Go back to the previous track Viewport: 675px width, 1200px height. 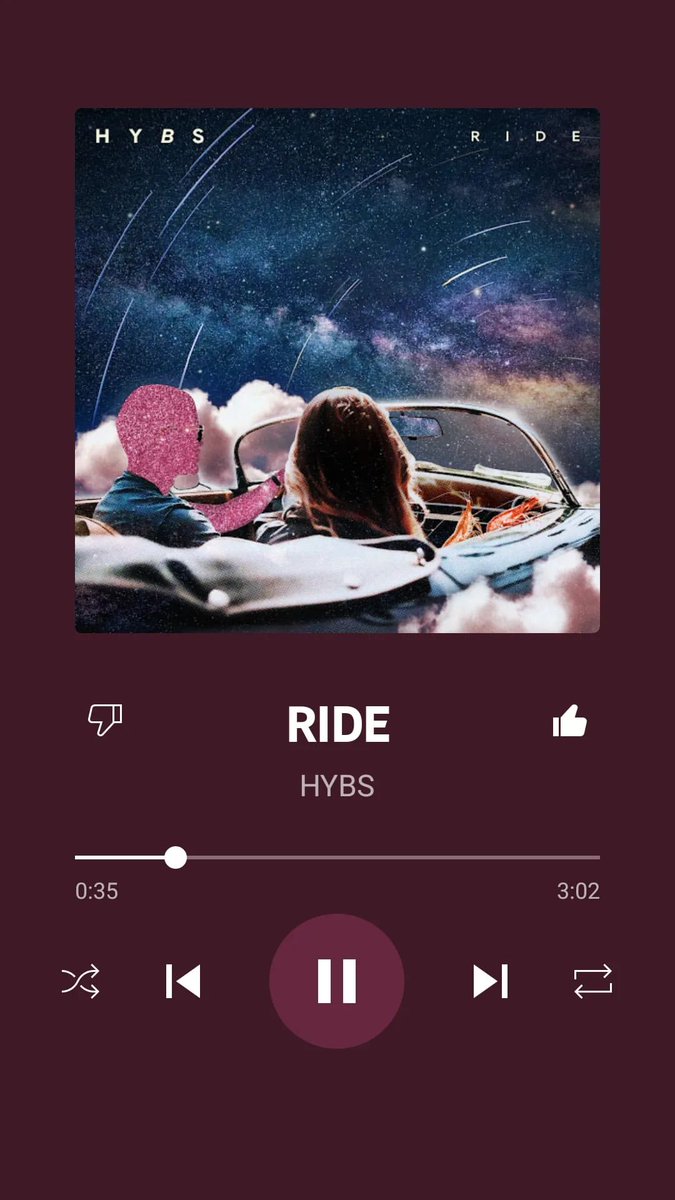183,981
